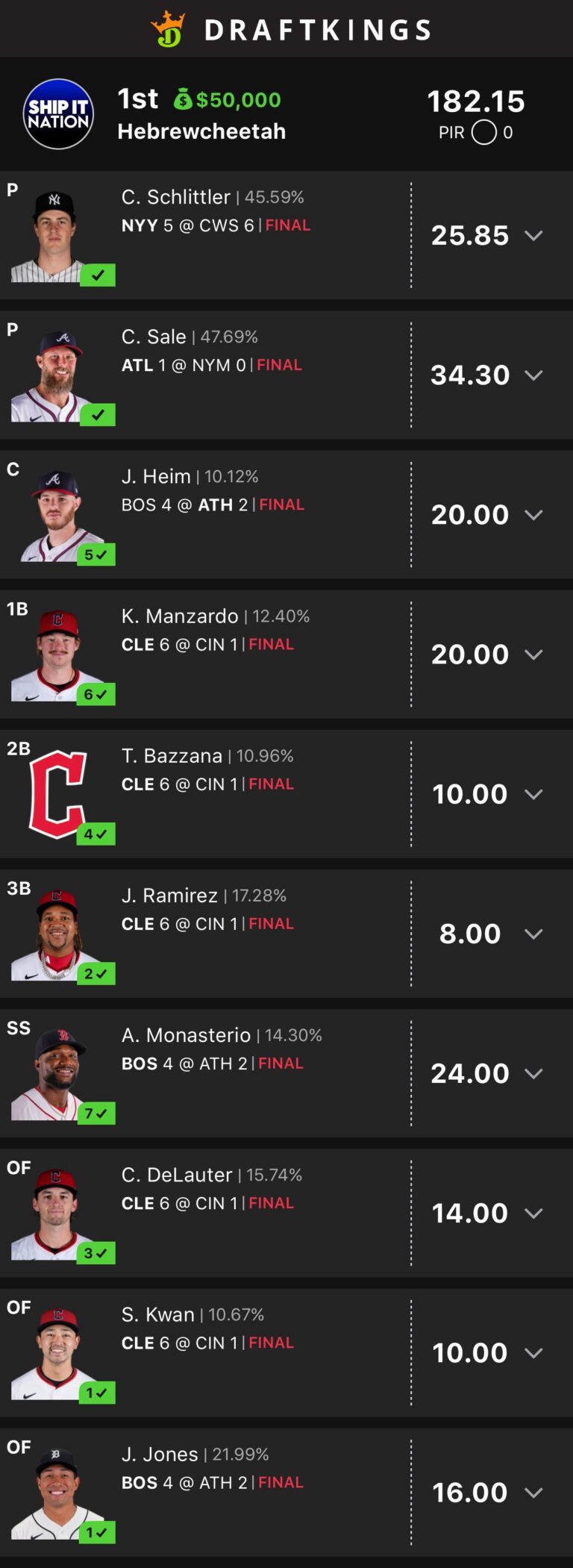Expand S. Kwan's scoring details
573x1568 pixels.
533,1353
